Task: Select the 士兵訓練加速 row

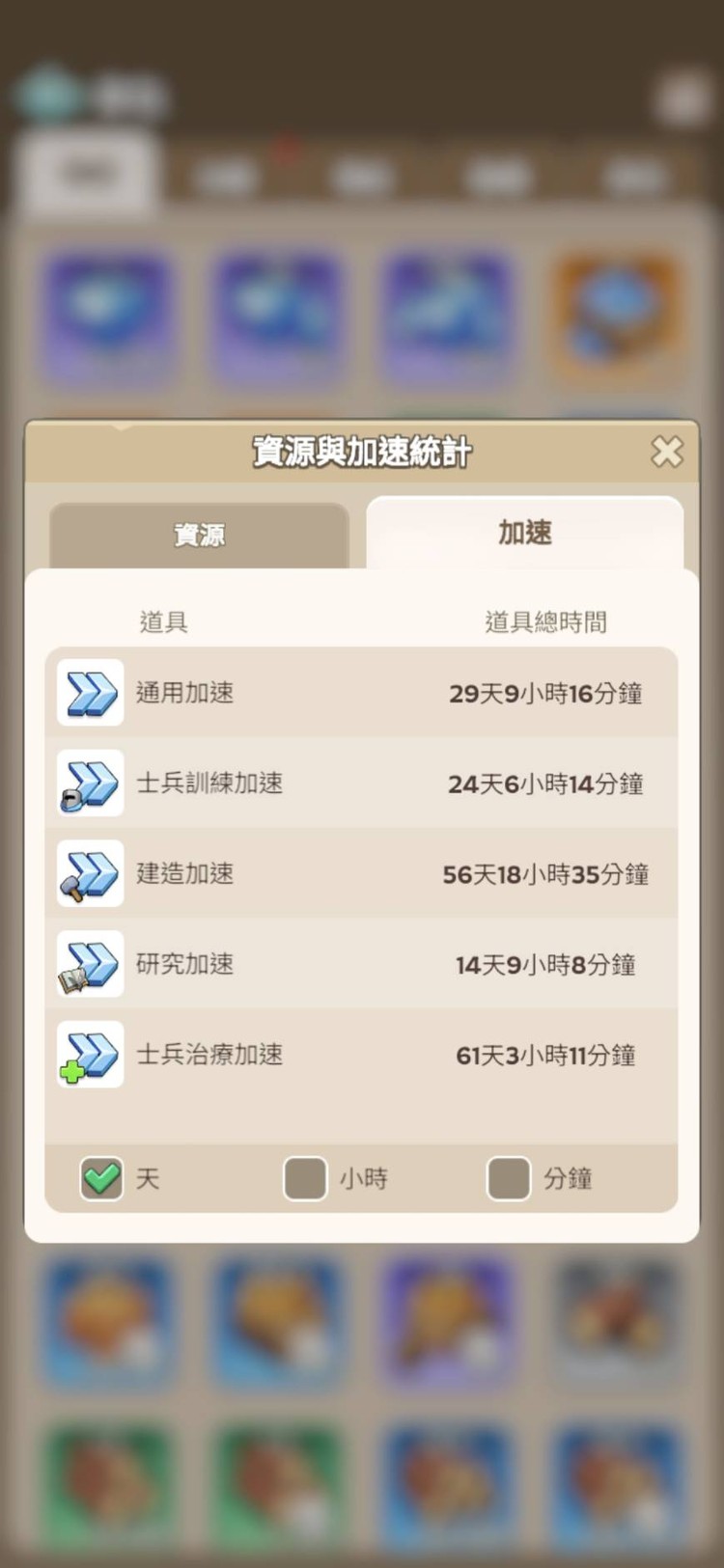Action: 362,784
